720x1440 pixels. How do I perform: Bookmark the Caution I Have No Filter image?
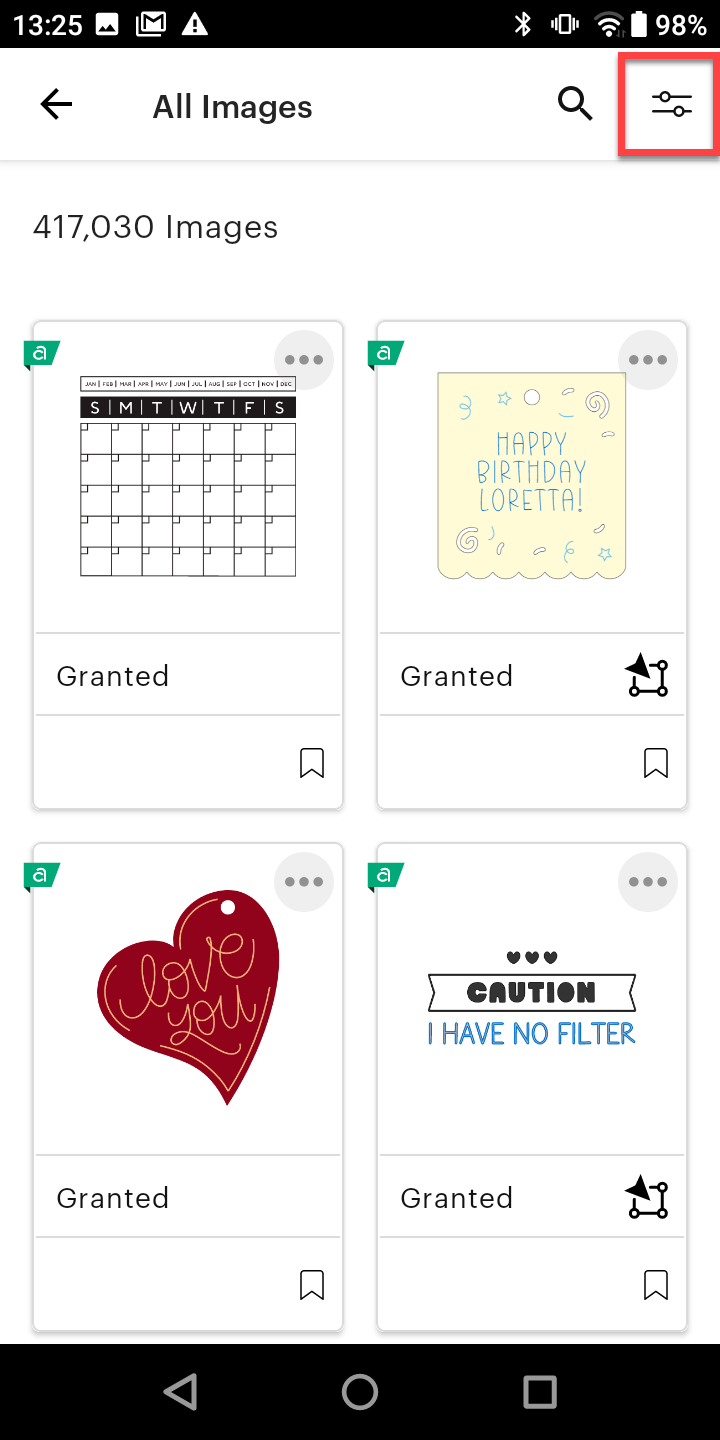pos(656,1285)
